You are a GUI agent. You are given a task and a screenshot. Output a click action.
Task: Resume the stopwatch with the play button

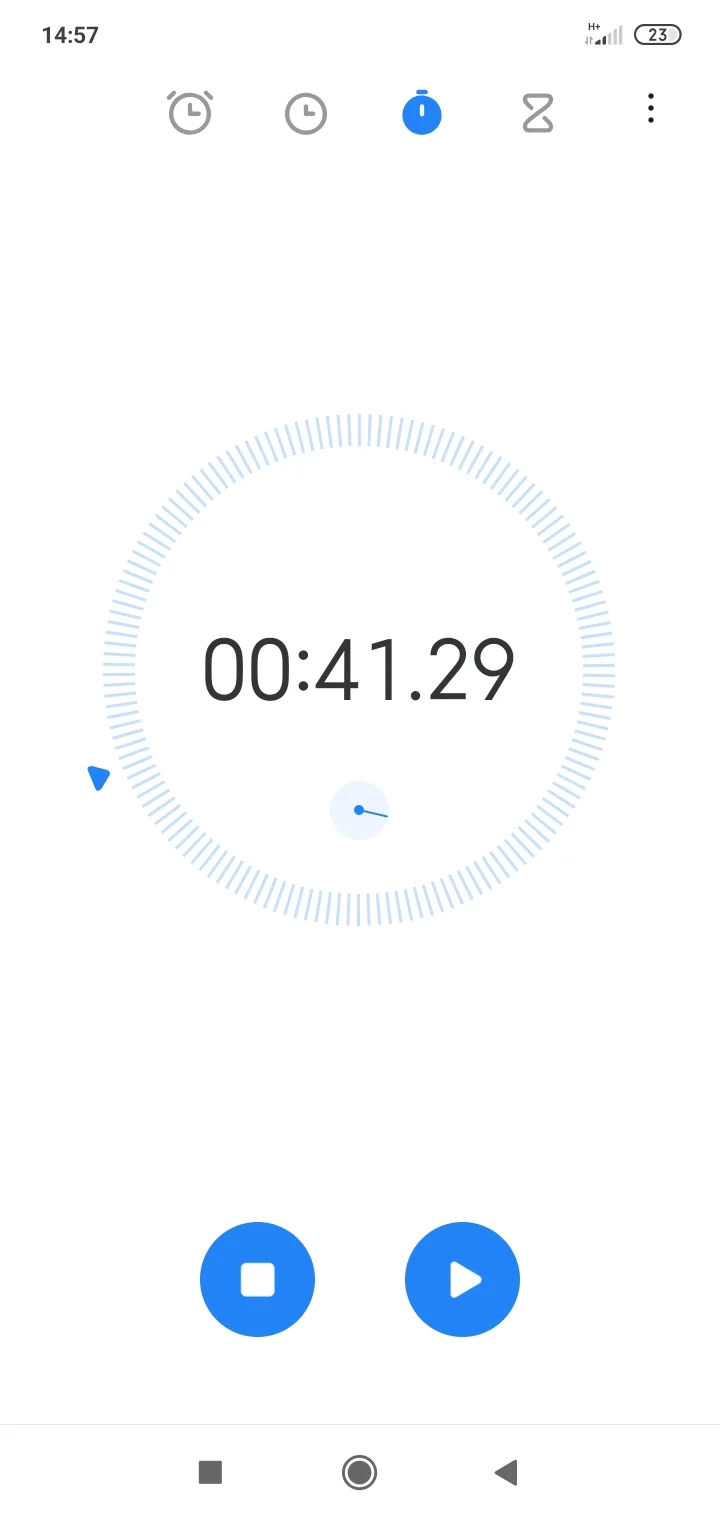461,1279
